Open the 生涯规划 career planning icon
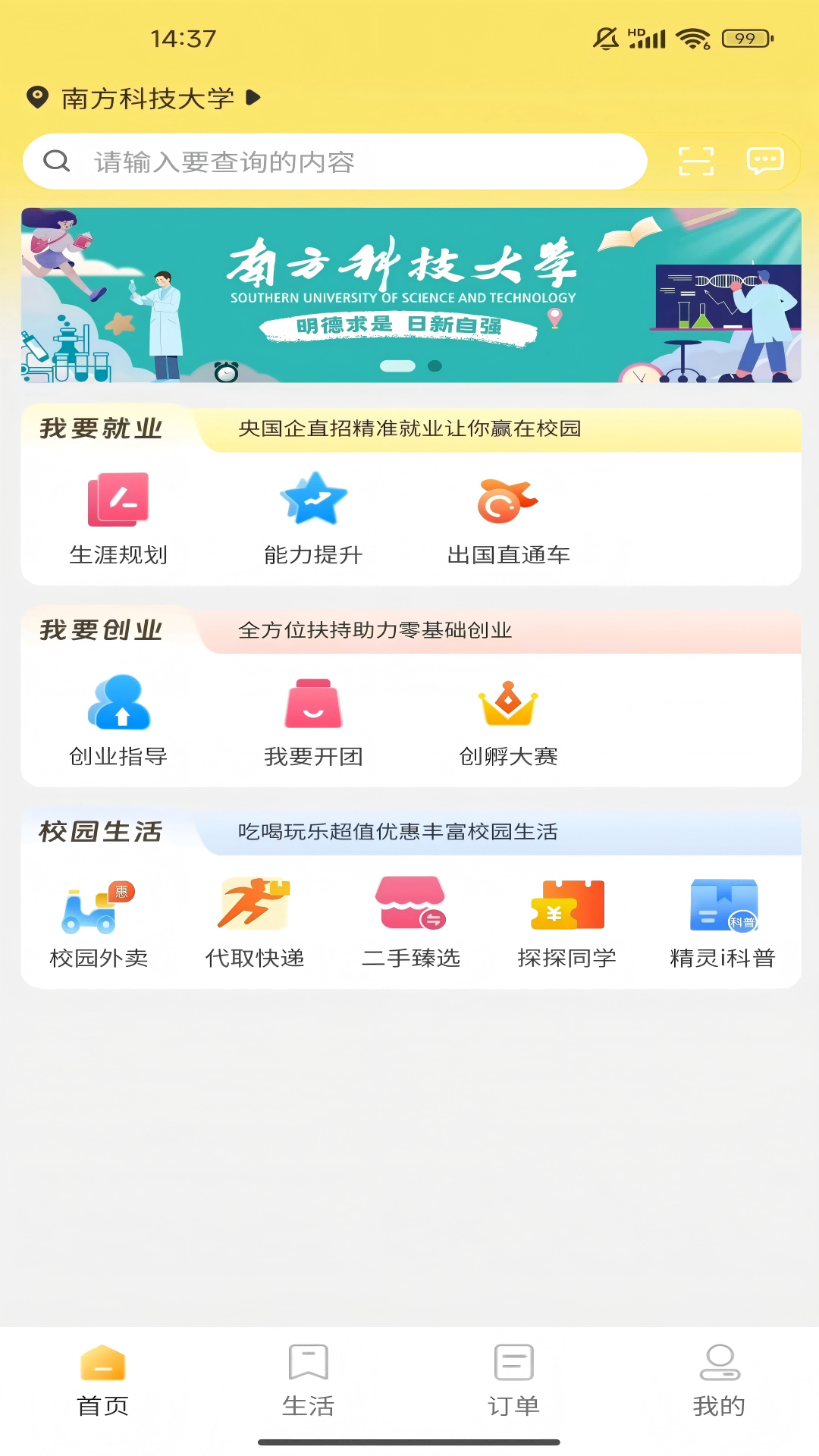The height and width of the screenshot is (1456, 819). coord(119,500)
